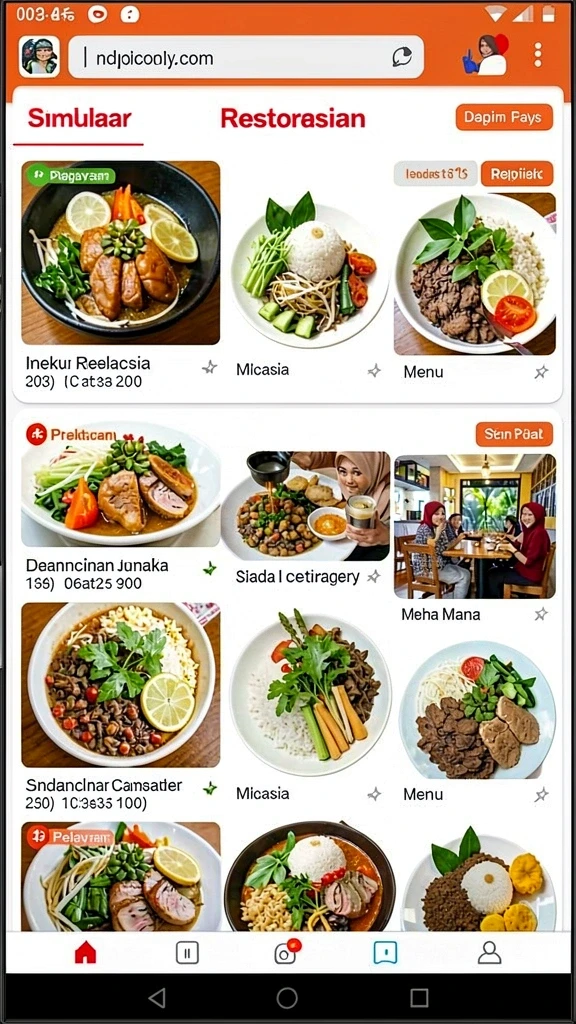Refresh using the icon in the address bar
This screenshot has width=576, height=1024.
[x=402, y=57]
